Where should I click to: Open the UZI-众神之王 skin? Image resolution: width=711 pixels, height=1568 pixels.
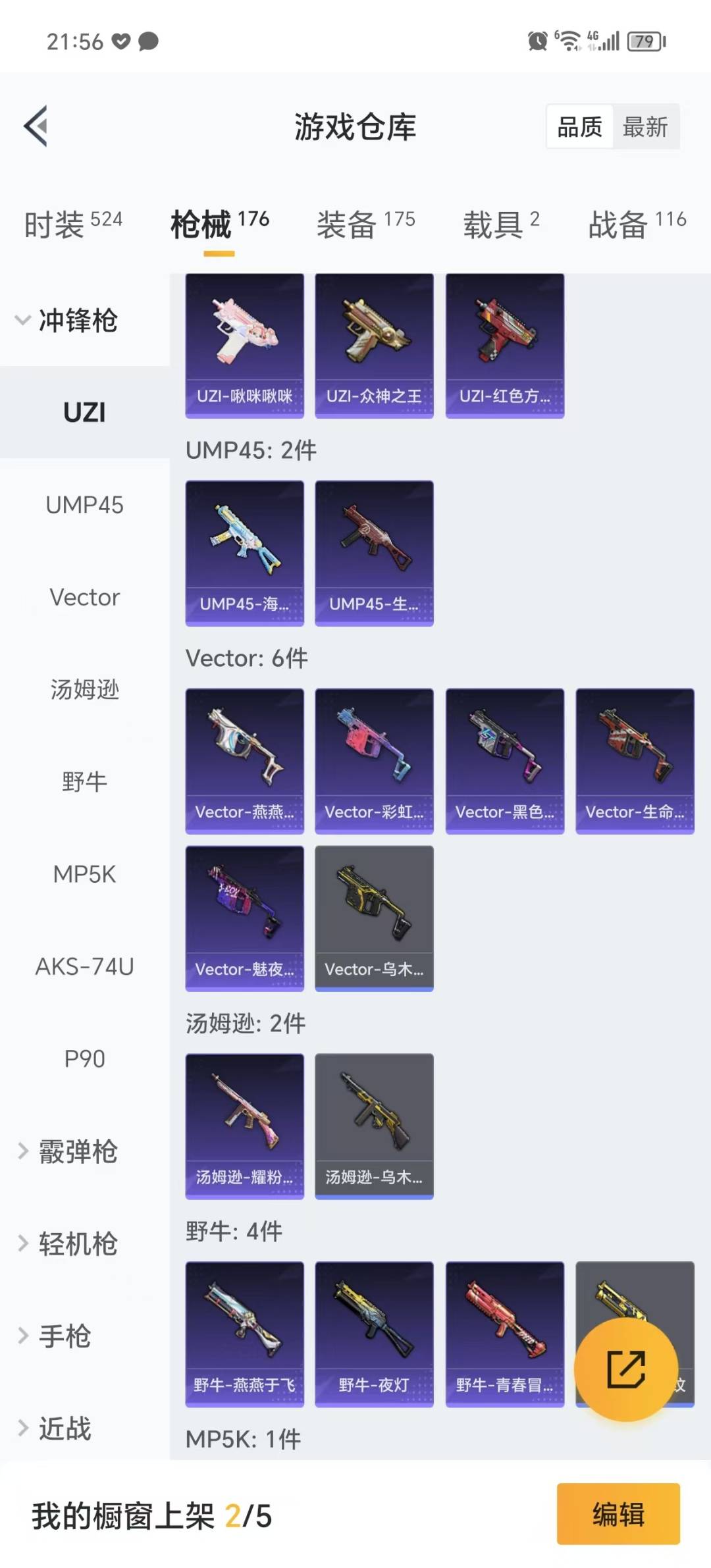(374, 346)
